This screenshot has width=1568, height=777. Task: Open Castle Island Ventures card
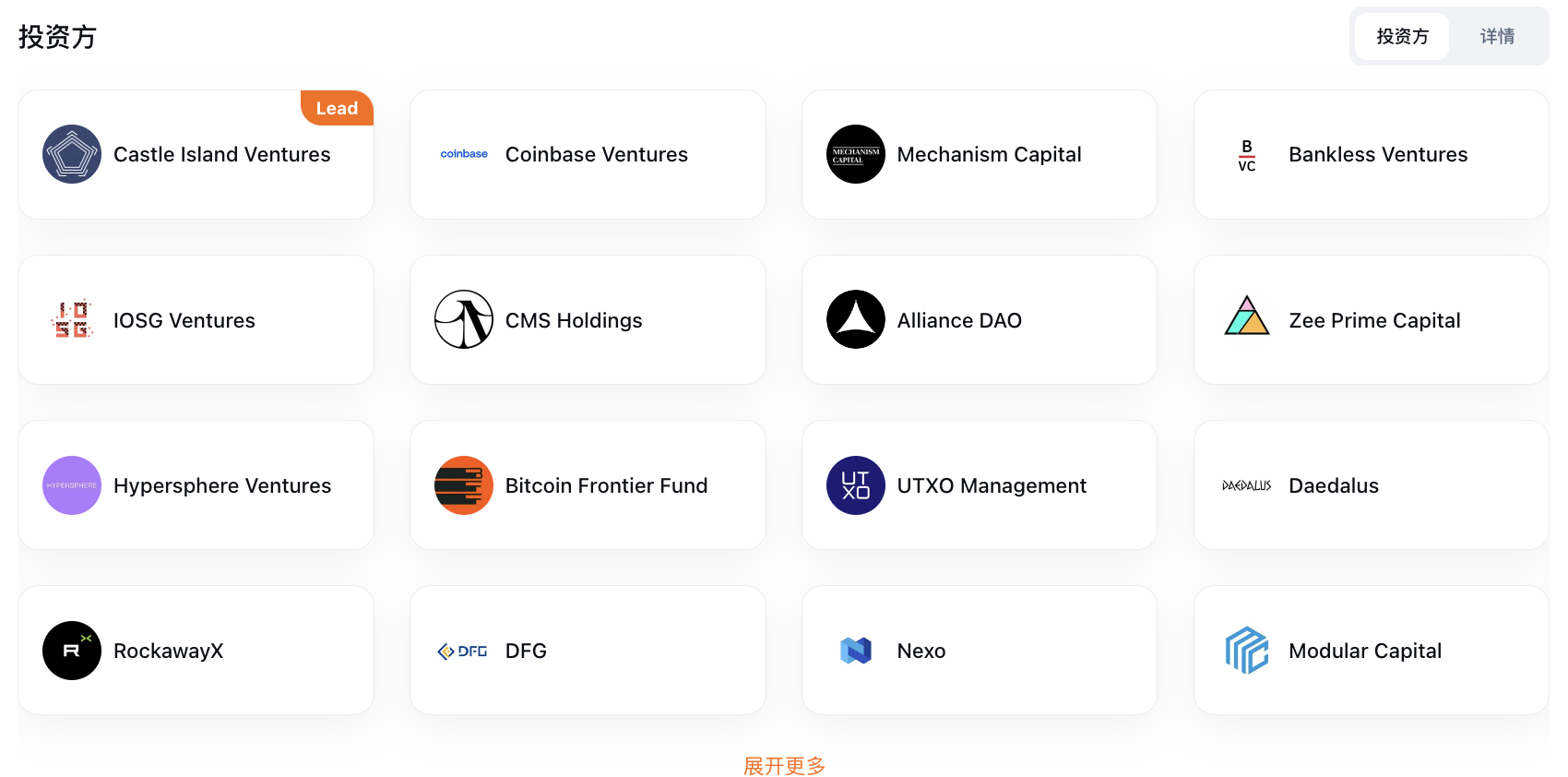196,155
